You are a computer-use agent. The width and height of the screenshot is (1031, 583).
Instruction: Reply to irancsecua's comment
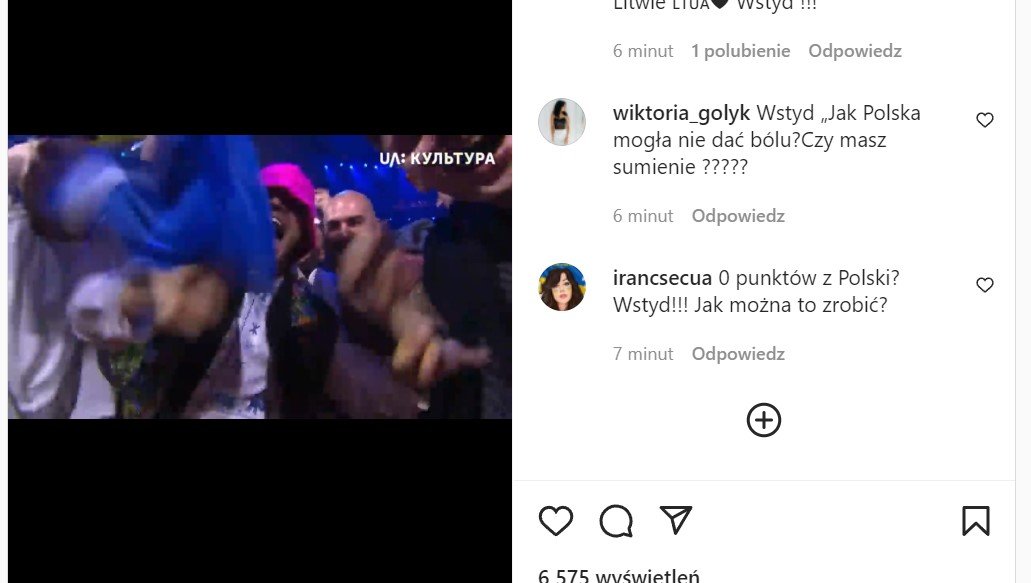tap(738, 354)
